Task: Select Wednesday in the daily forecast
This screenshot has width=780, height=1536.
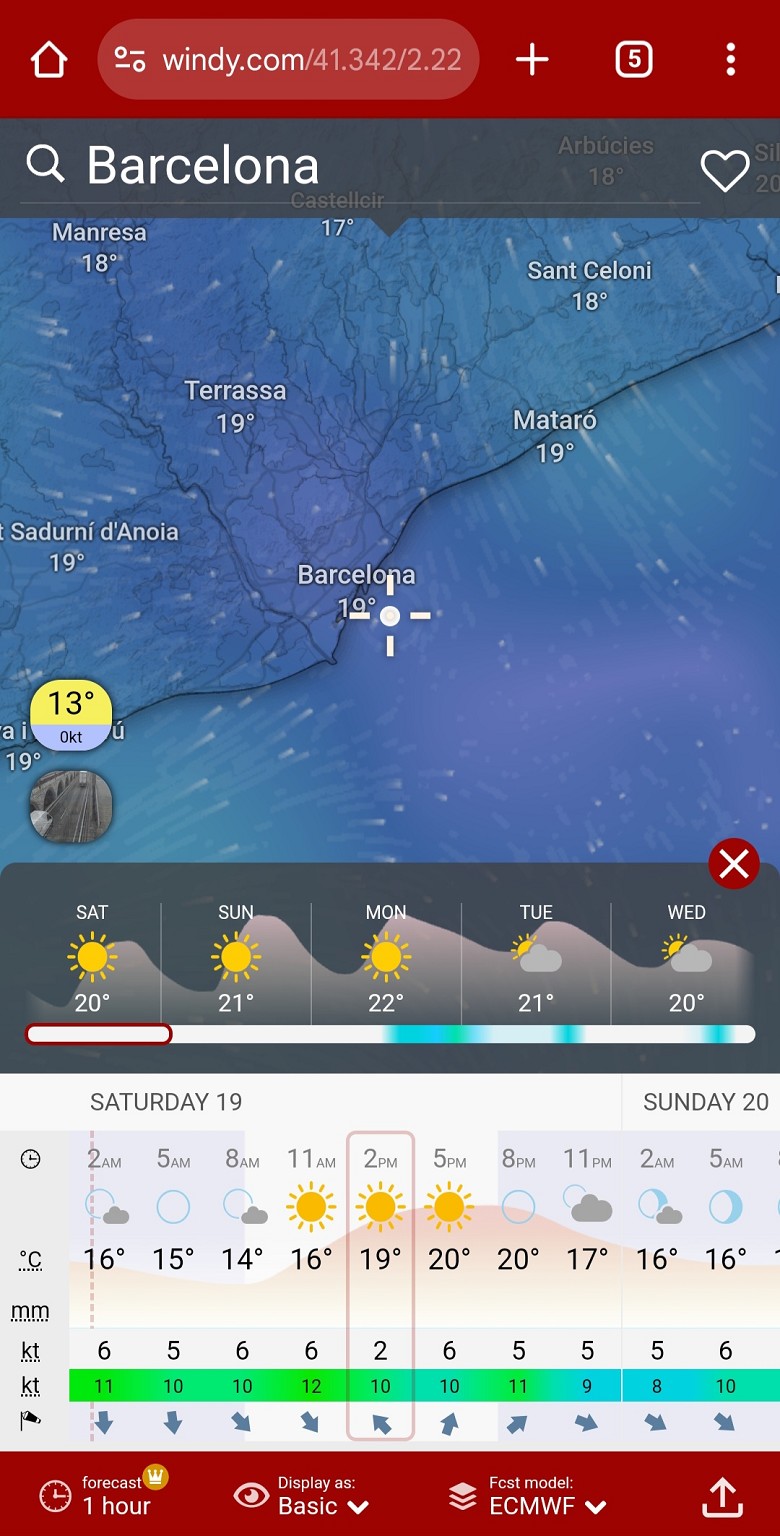Action: [x=686, y=958]
